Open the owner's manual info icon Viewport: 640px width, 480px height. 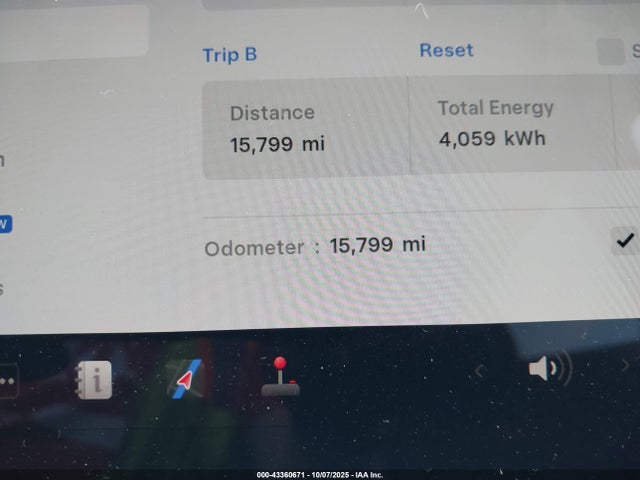tap(94, 380)
